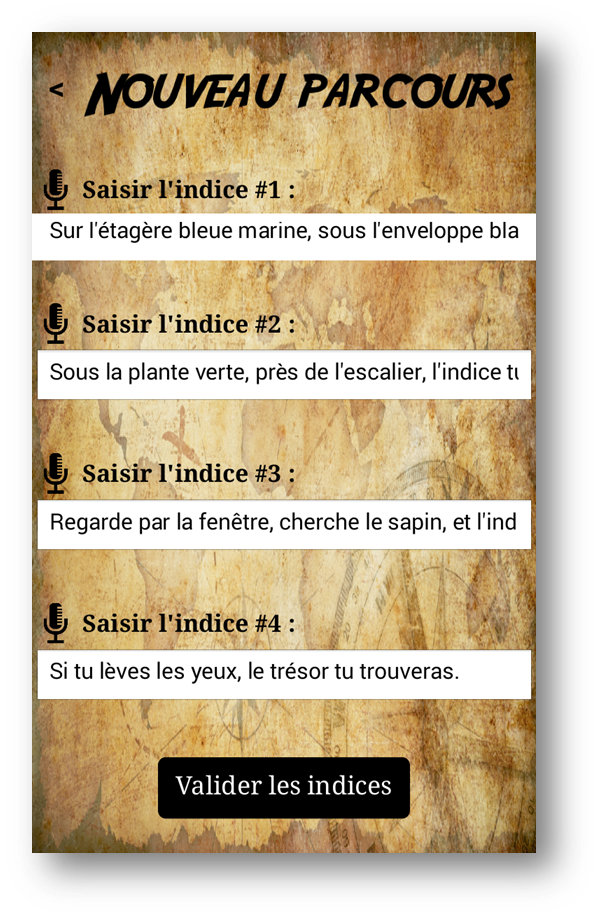This screenshot has height=918, width=601.
Task: Edit the text field for indice #3
Action: point(284,523)
